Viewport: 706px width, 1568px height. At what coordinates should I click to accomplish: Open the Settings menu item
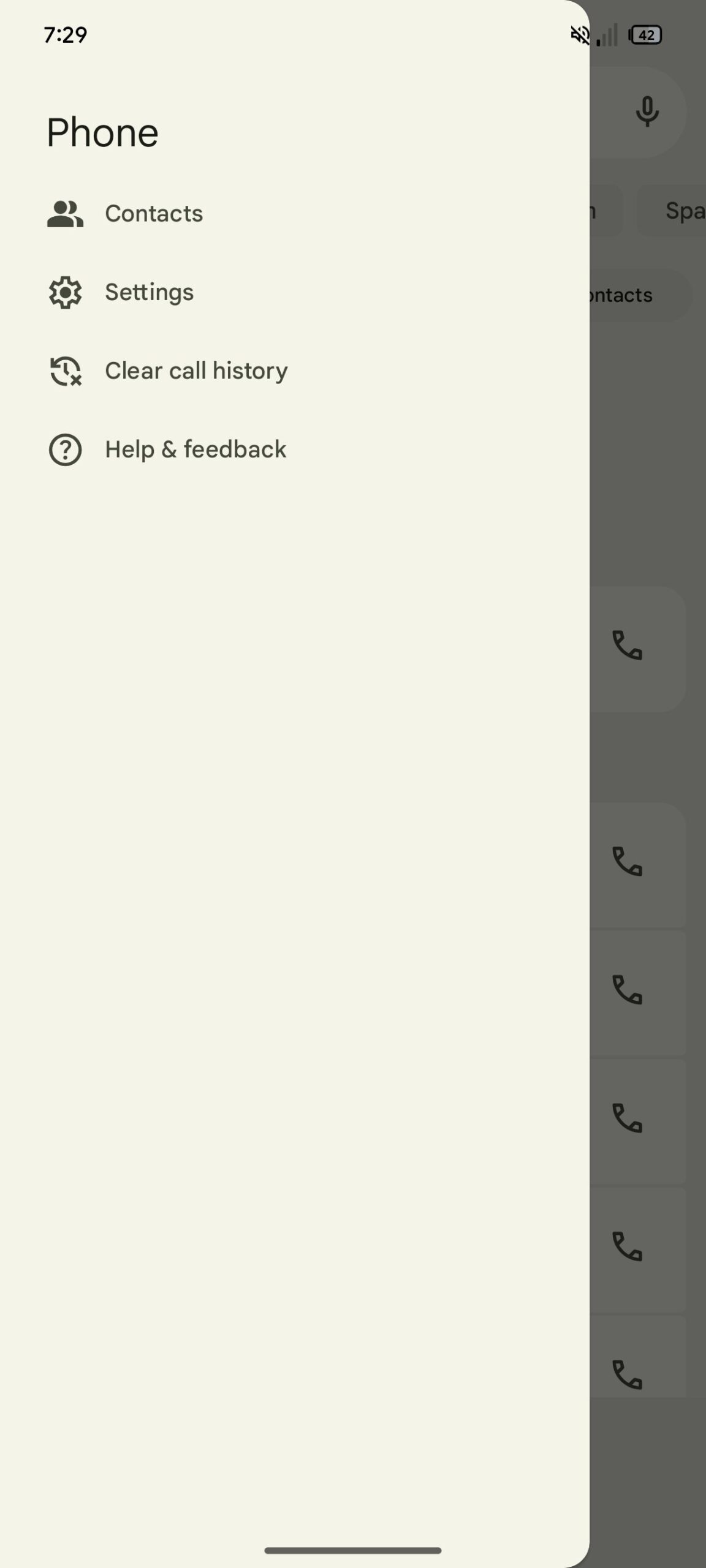coord(294,292)
